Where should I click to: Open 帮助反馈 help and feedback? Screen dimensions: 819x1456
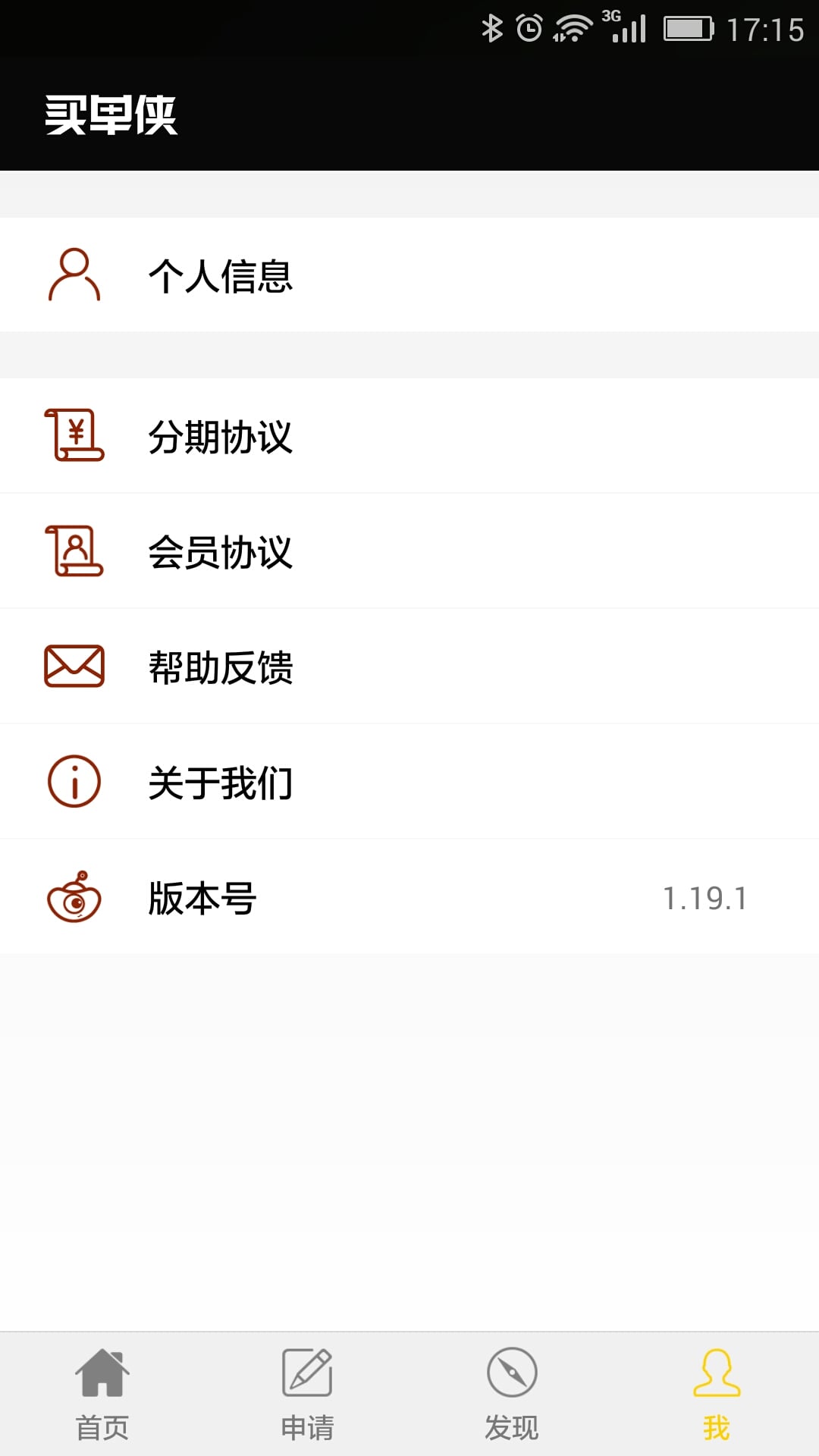coord(409,666)
